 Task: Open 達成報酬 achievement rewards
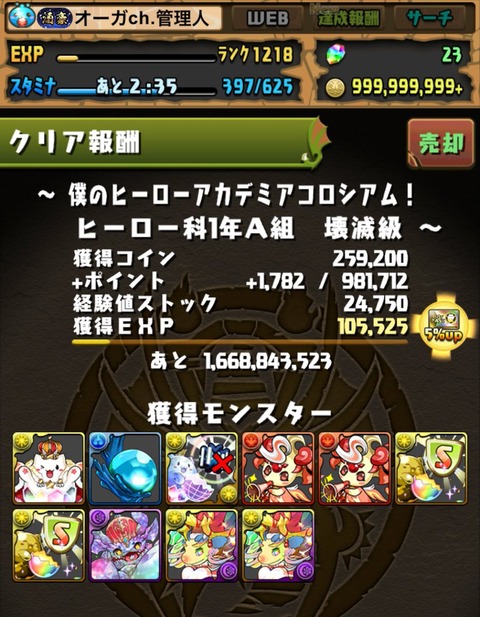pos(348,18)
